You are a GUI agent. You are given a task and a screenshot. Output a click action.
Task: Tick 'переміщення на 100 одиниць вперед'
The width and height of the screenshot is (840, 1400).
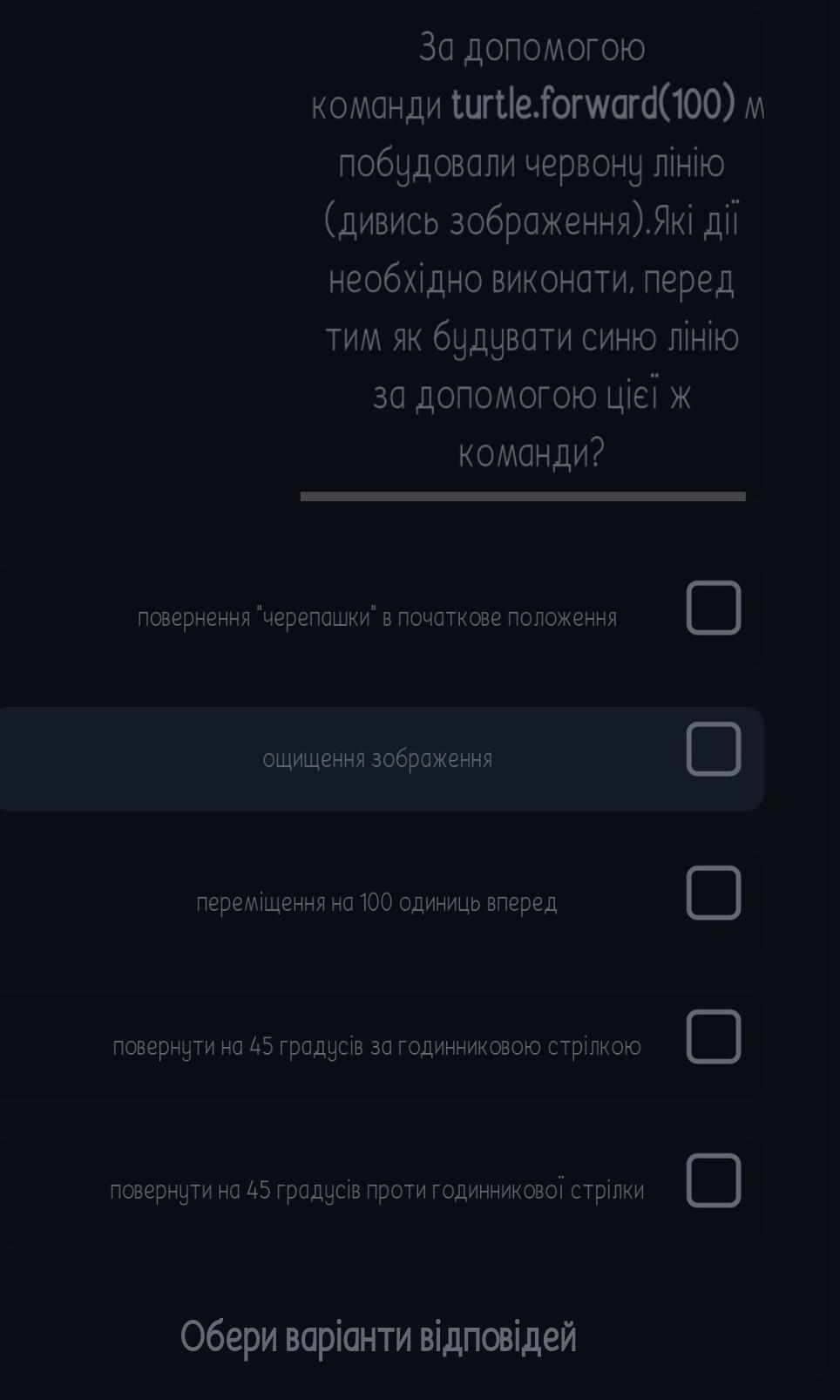pos(714,893)
